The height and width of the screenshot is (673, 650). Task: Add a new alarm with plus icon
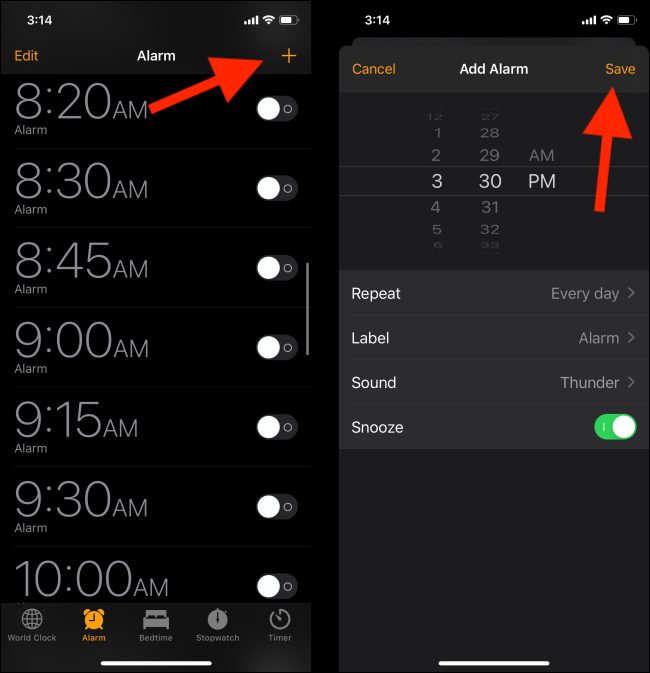click(289, 56)
